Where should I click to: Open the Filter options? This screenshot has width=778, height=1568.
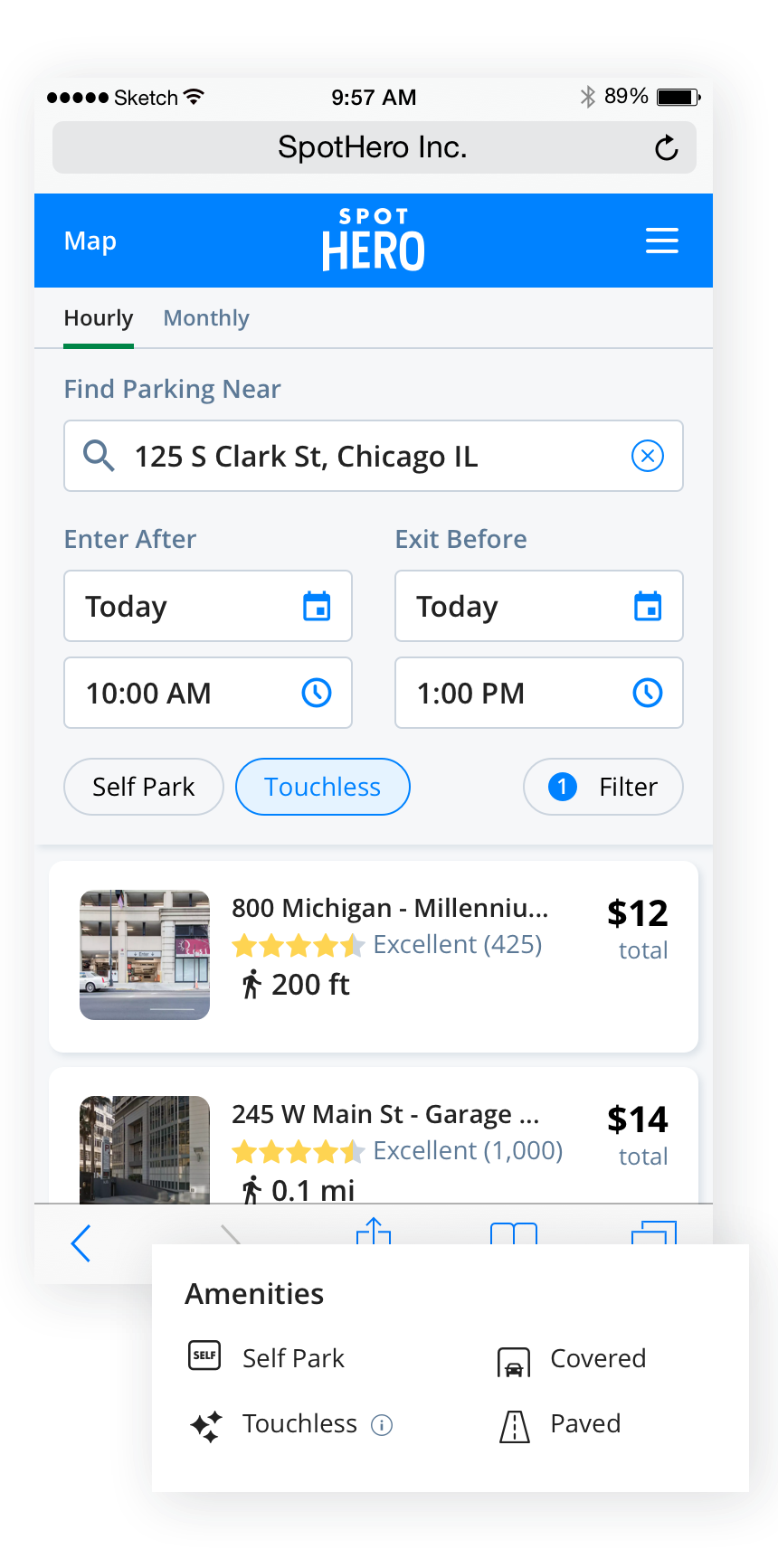click(602, 787)
